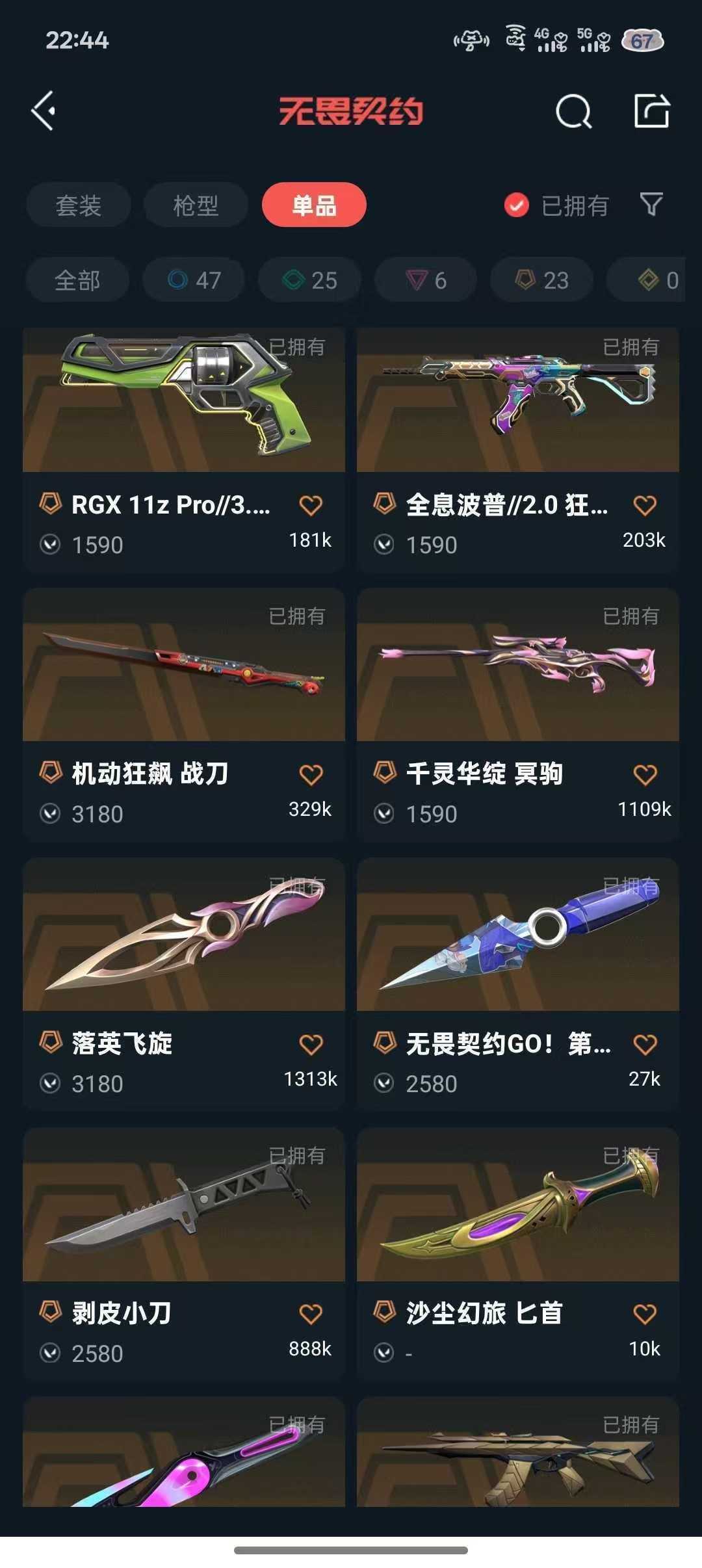
Task: Open the funnel filter options
Action: pos(651,205)
